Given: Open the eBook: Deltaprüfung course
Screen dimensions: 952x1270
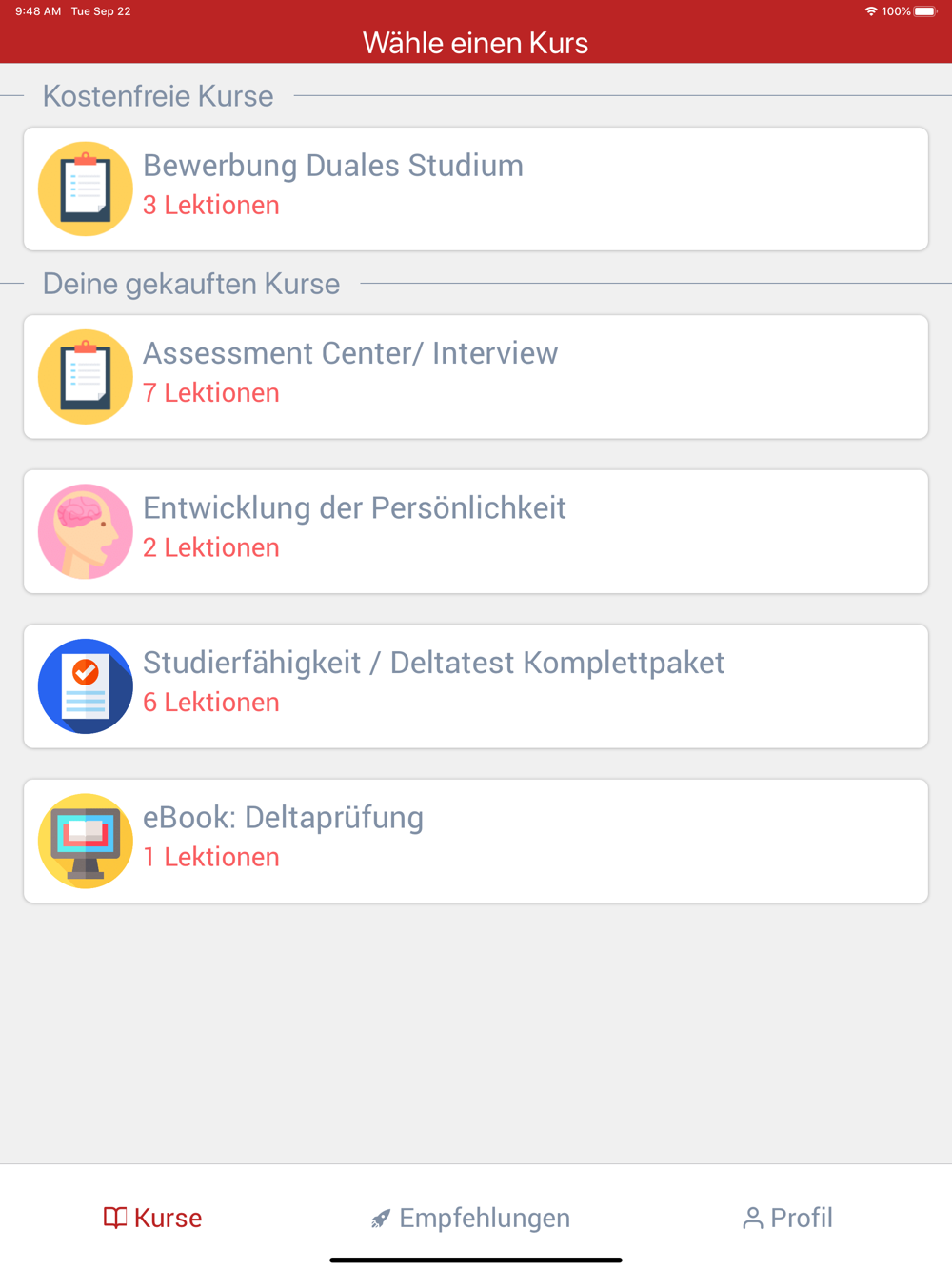Looking at the screenshot, I should point(476,841).
